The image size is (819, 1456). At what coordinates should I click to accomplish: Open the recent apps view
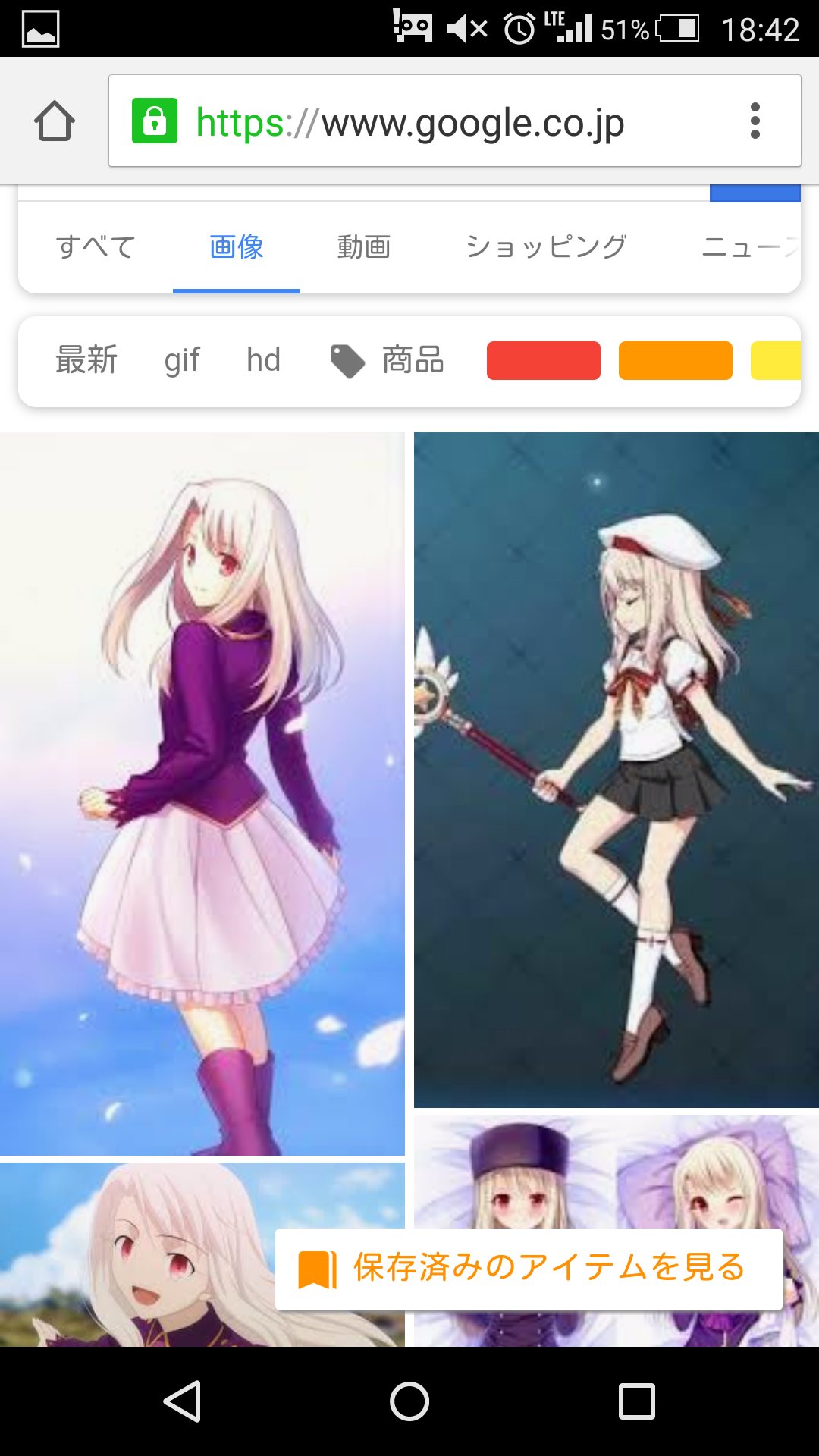(636, 1401)
